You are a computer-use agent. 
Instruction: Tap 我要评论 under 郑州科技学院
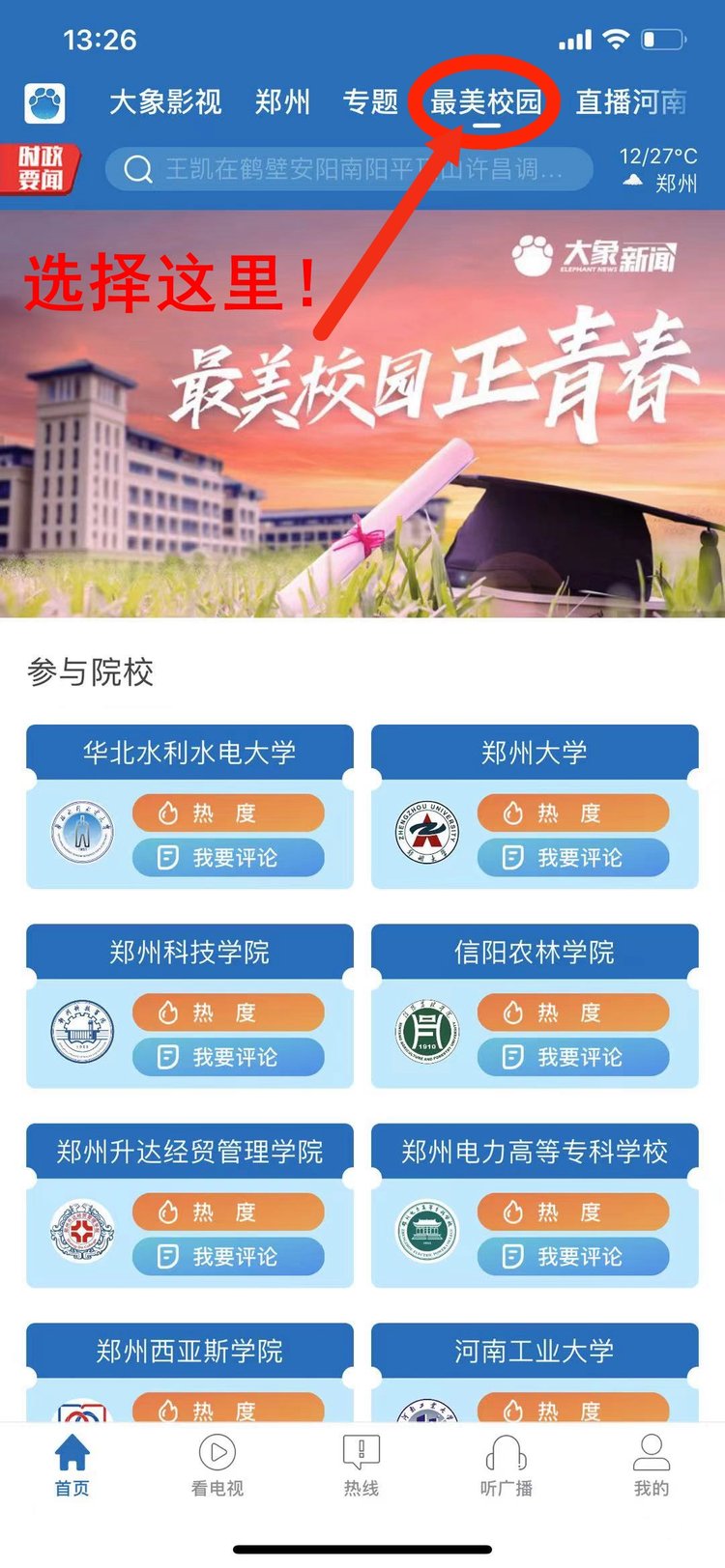pyautogui.click(x=228, y=1057)
